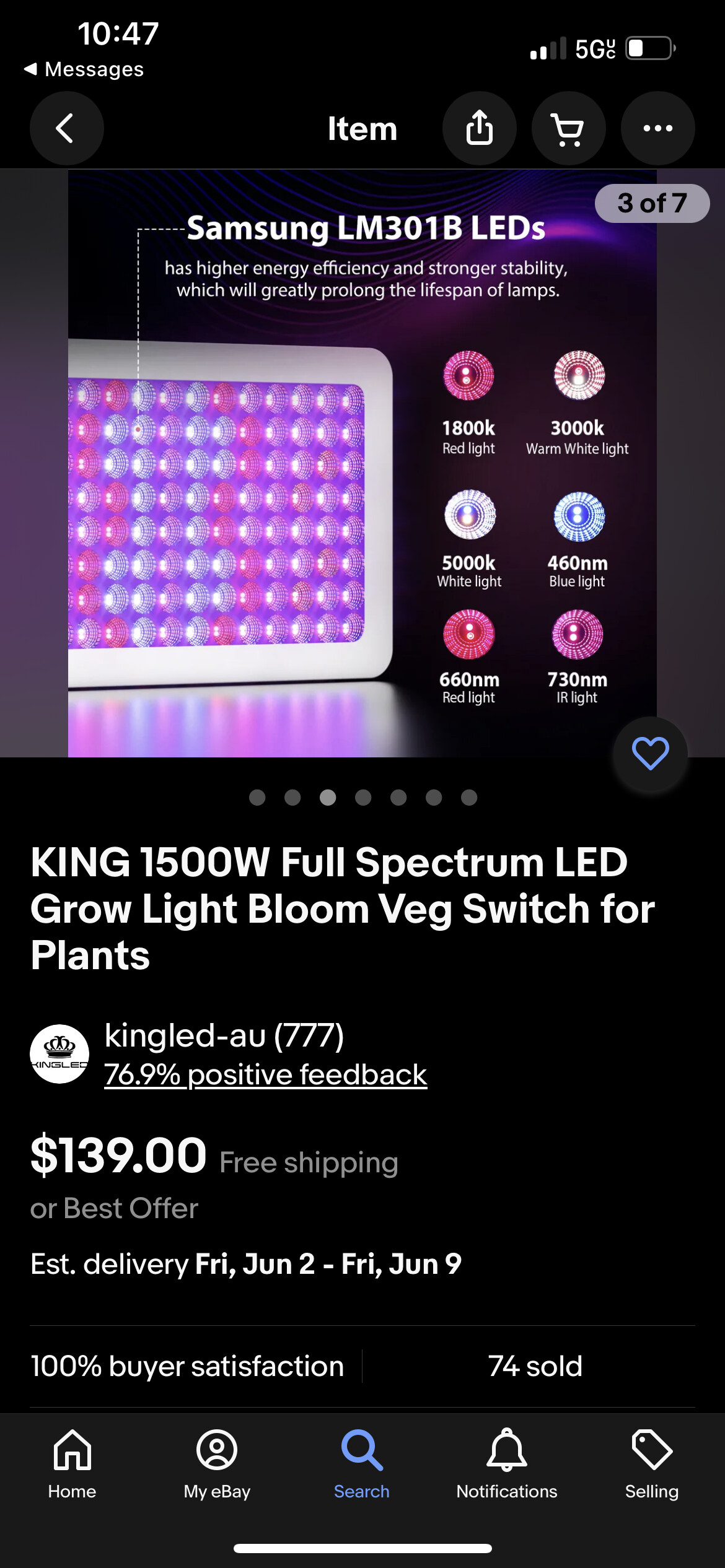Open the shopping cart
The height and width of the screenshot is (1568, 725).
click(x=568, y=128)
